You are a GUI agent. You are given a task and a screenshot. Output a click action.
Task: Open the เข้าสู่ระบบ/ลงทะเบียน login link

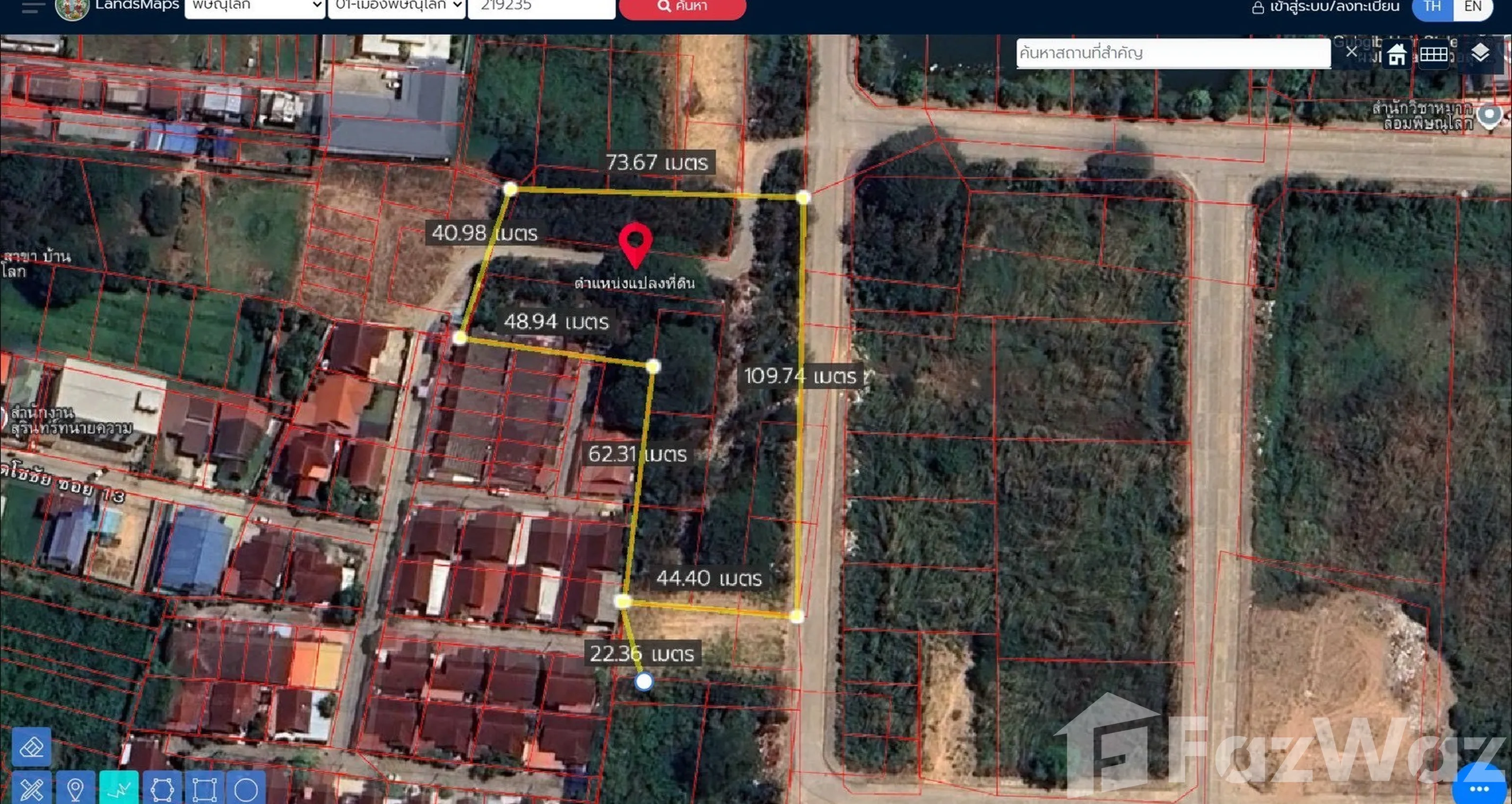click(1325, 7)
